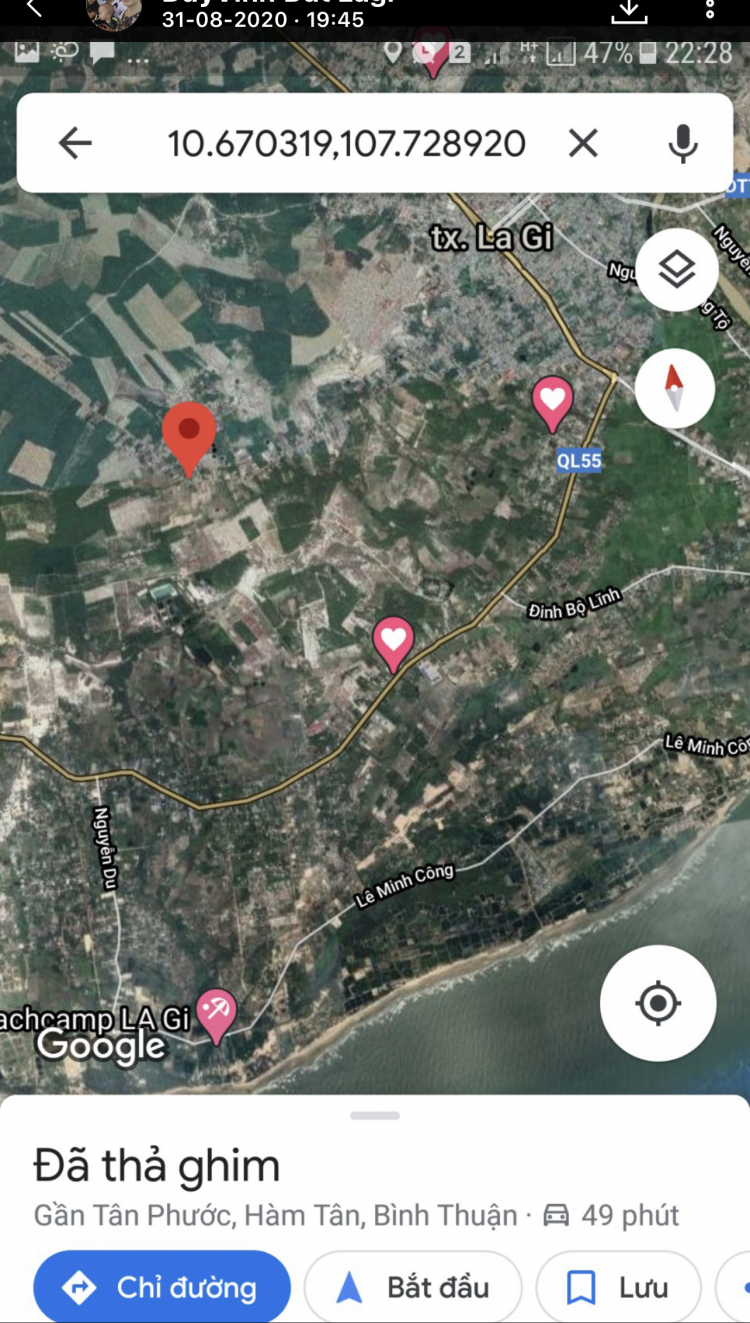Get directions with Chỉ đường

click(x=162, y=1287)
